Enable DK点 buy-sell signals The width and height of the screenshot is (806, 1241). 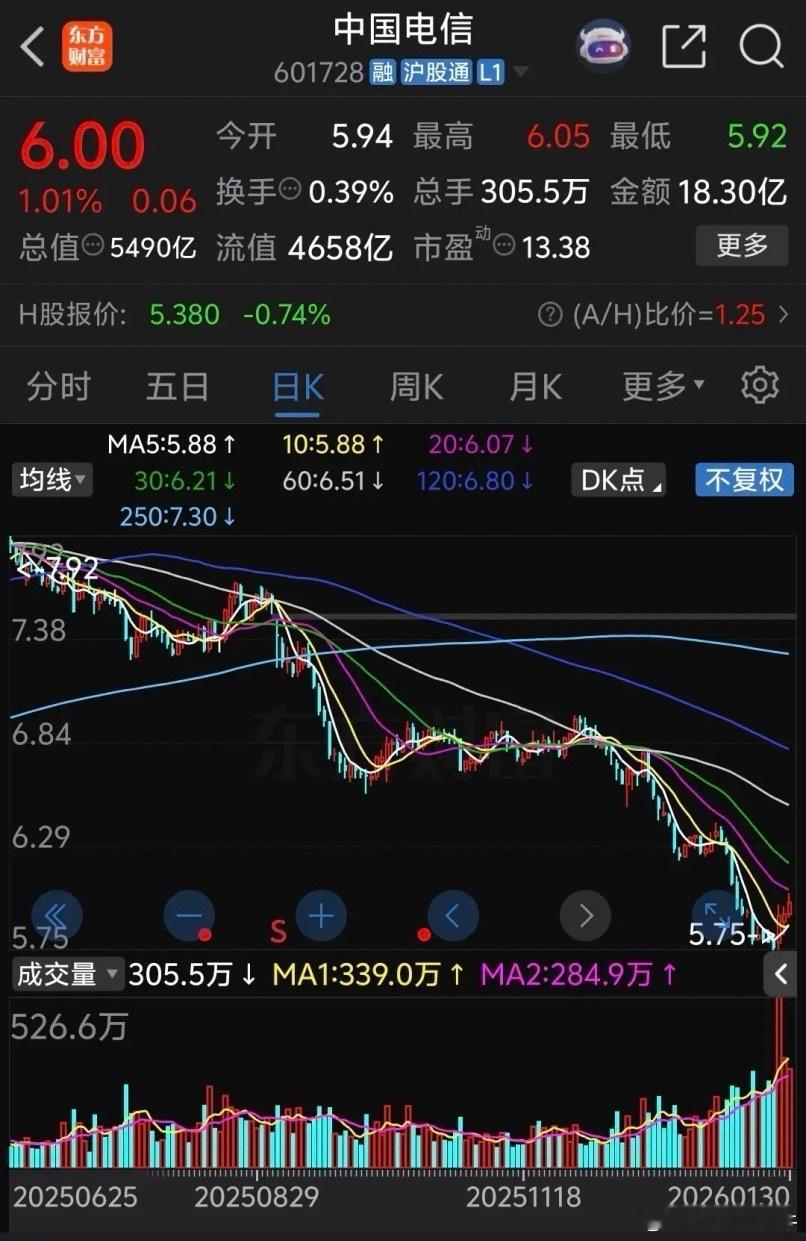(617, 480)
